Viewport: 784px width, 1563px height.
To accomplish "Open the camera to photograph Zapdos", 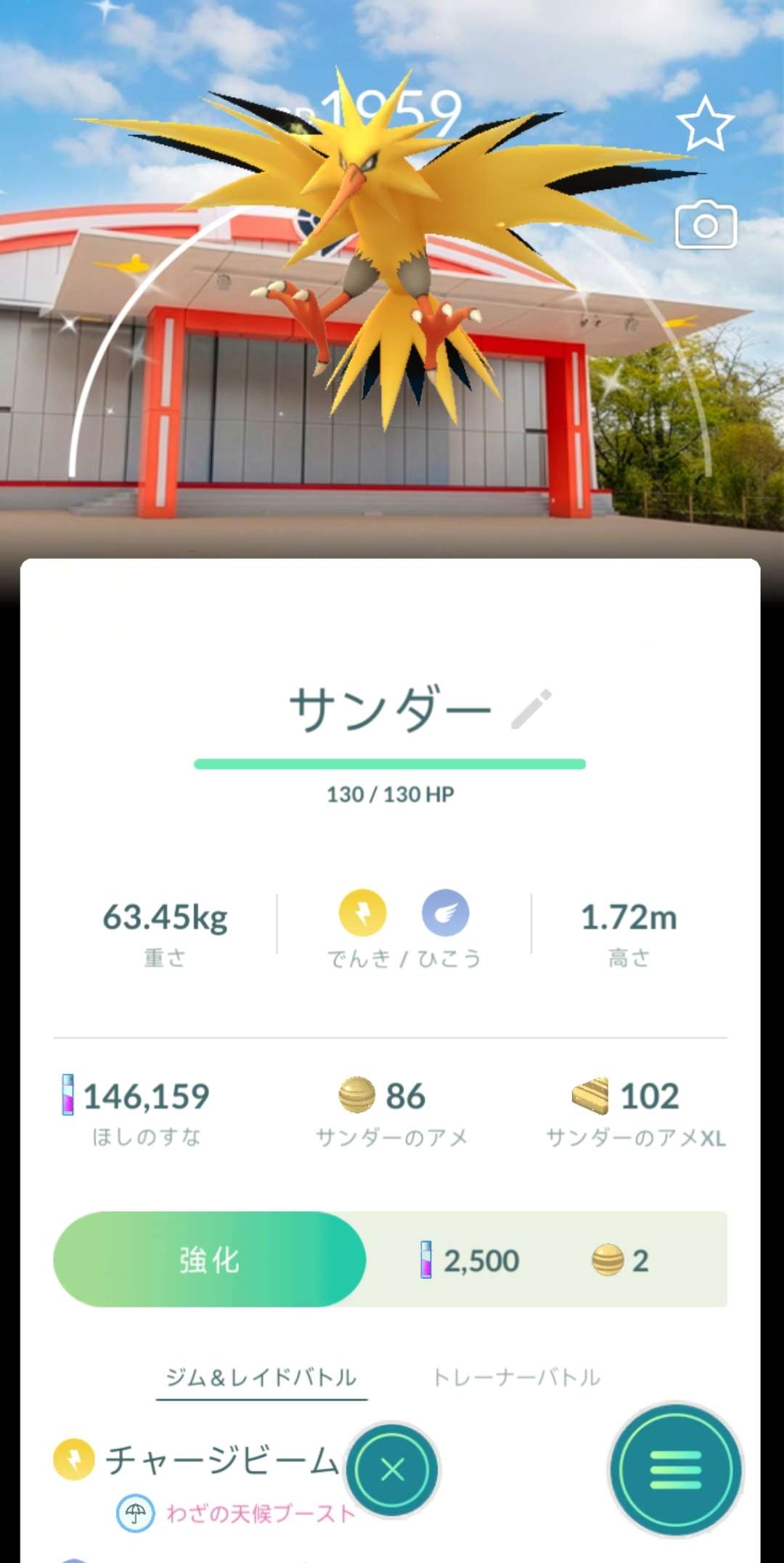I will pyautogui.click(x=706, y=225).
